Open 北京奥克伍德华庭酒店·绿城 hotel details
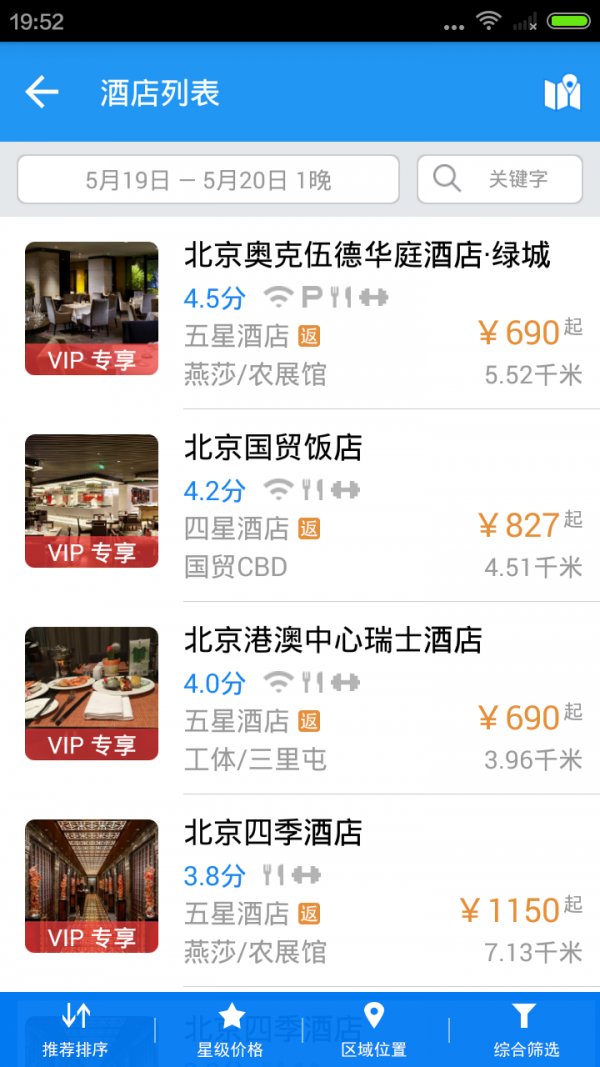Viewport: 600px width, 1067px height. [x=366, y=256]
